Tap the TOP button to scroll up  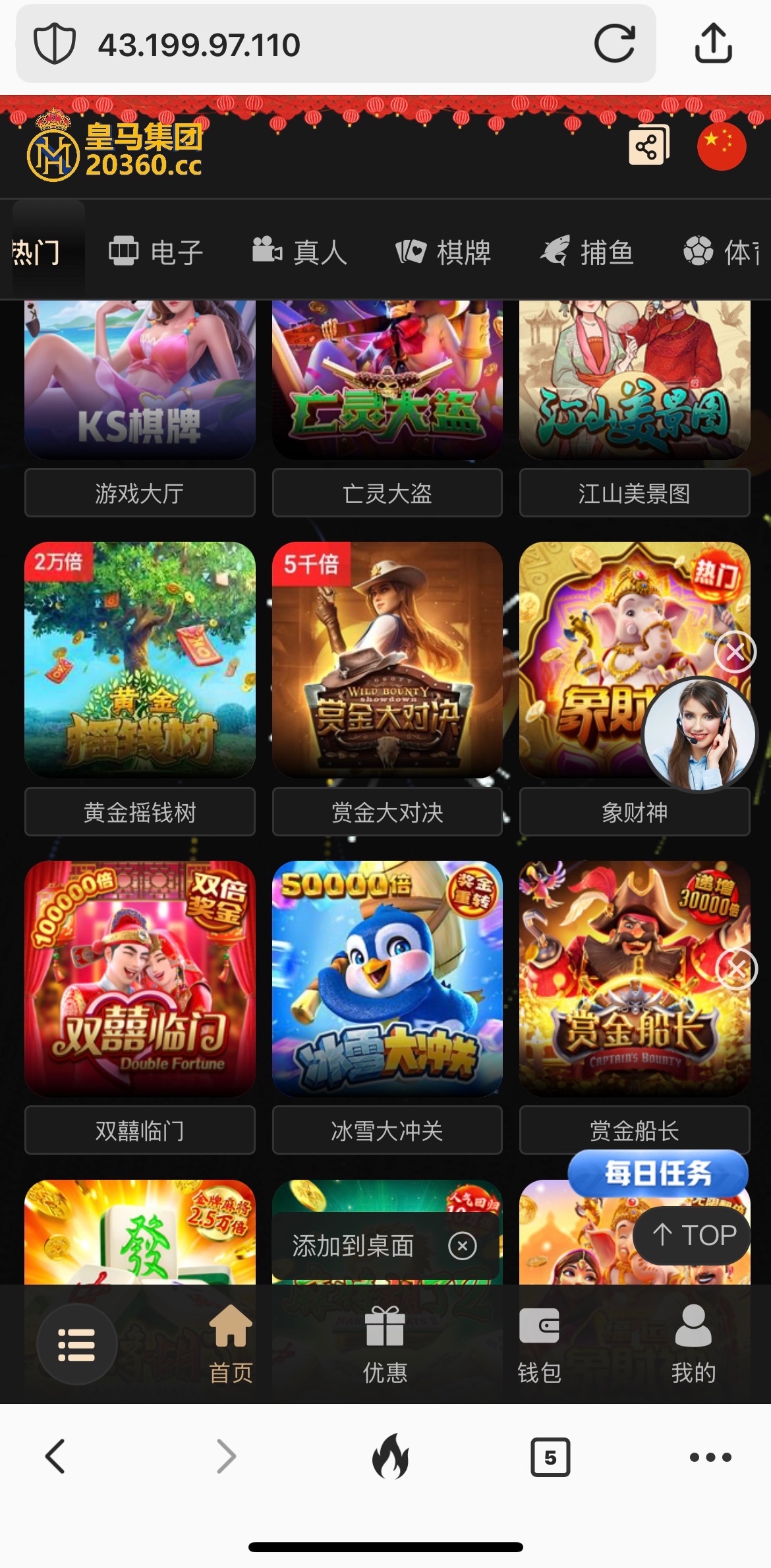691,1235
